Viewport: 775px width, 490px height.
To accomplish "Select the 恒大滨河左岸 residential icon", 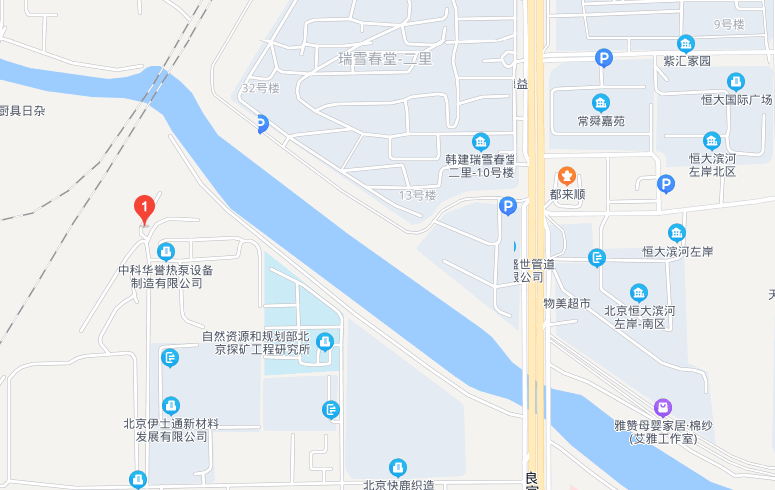I will [677, 233].
